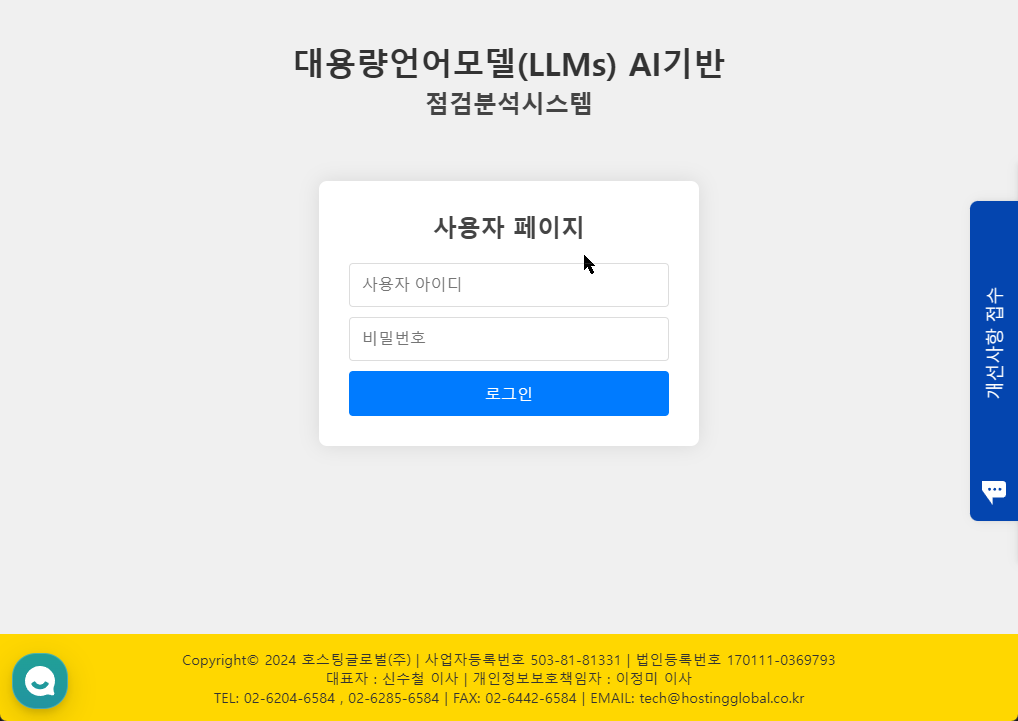Image resolution: width=1018 pixels, height=721 pixels.
Task: Open the chat support bubble
Action: (x=40, y=681)
